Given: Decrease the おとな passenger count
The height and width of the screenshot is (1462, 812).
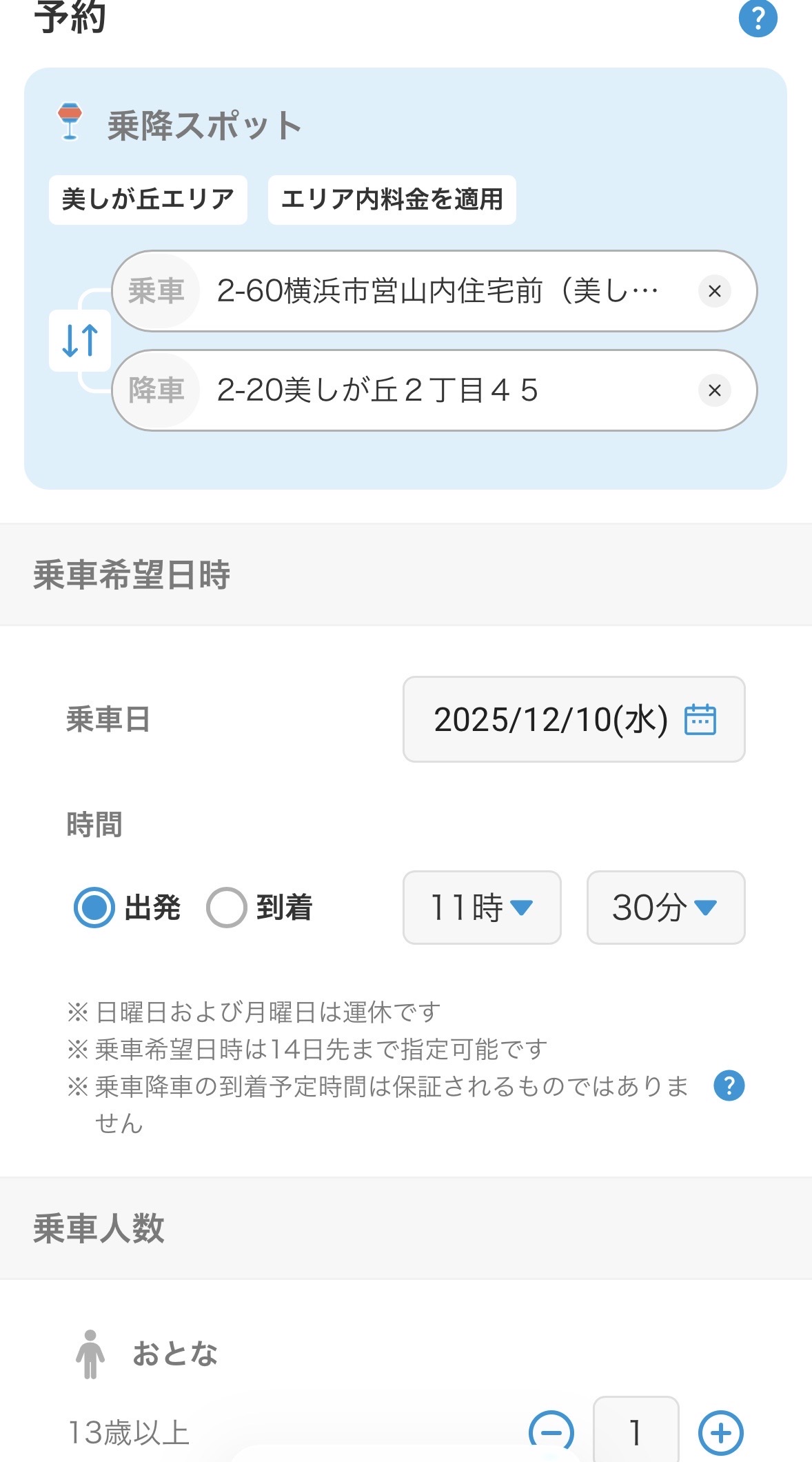Looking at the screenshot, I should (551, 1432).
